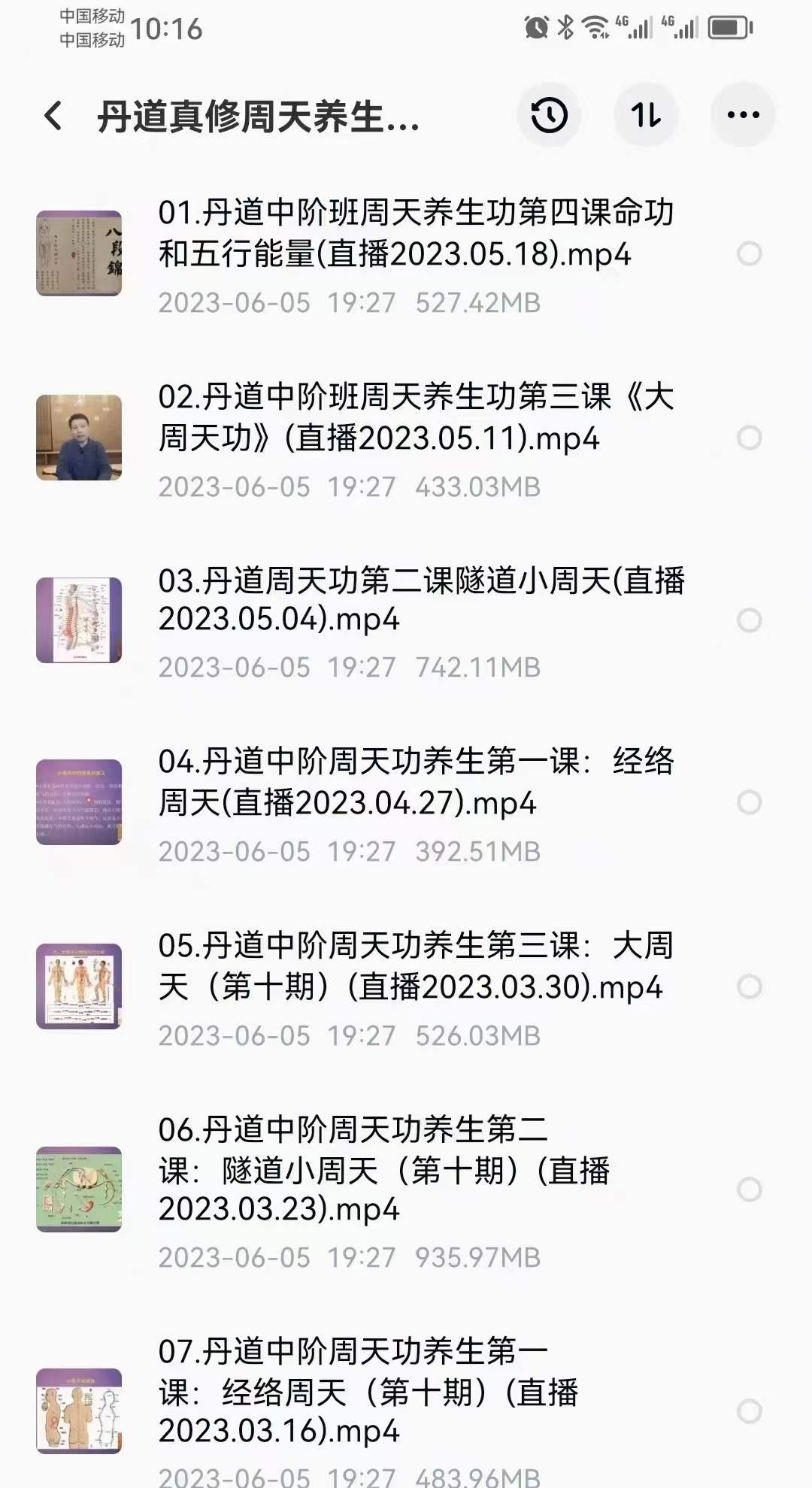Viewport: 812px width, 1488px height.
Task: Open thumbnail of the meridian chart for video 05
Action: coord(79,985)
